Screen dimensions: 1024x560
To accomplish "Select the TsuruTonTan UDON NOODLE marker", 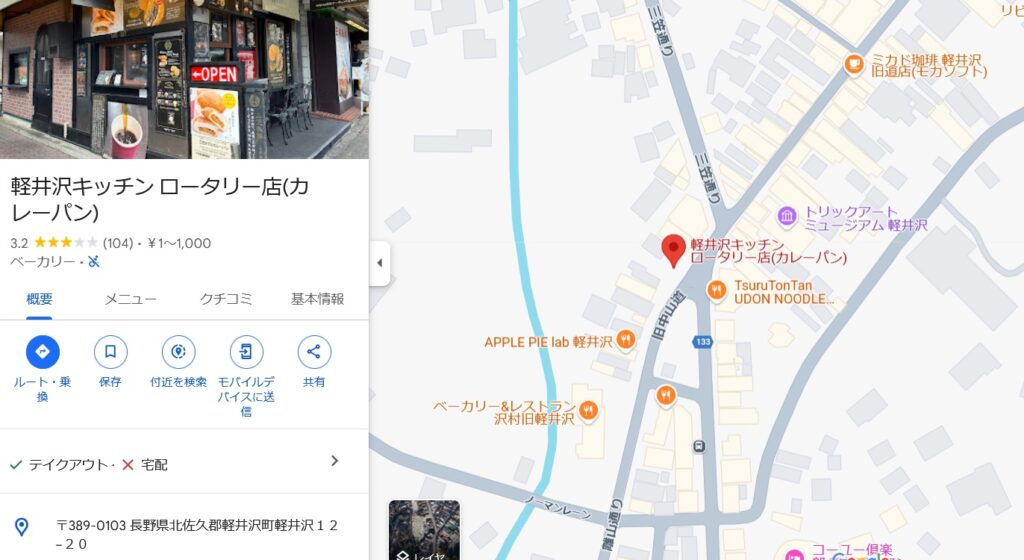I will tap(716, 290).
